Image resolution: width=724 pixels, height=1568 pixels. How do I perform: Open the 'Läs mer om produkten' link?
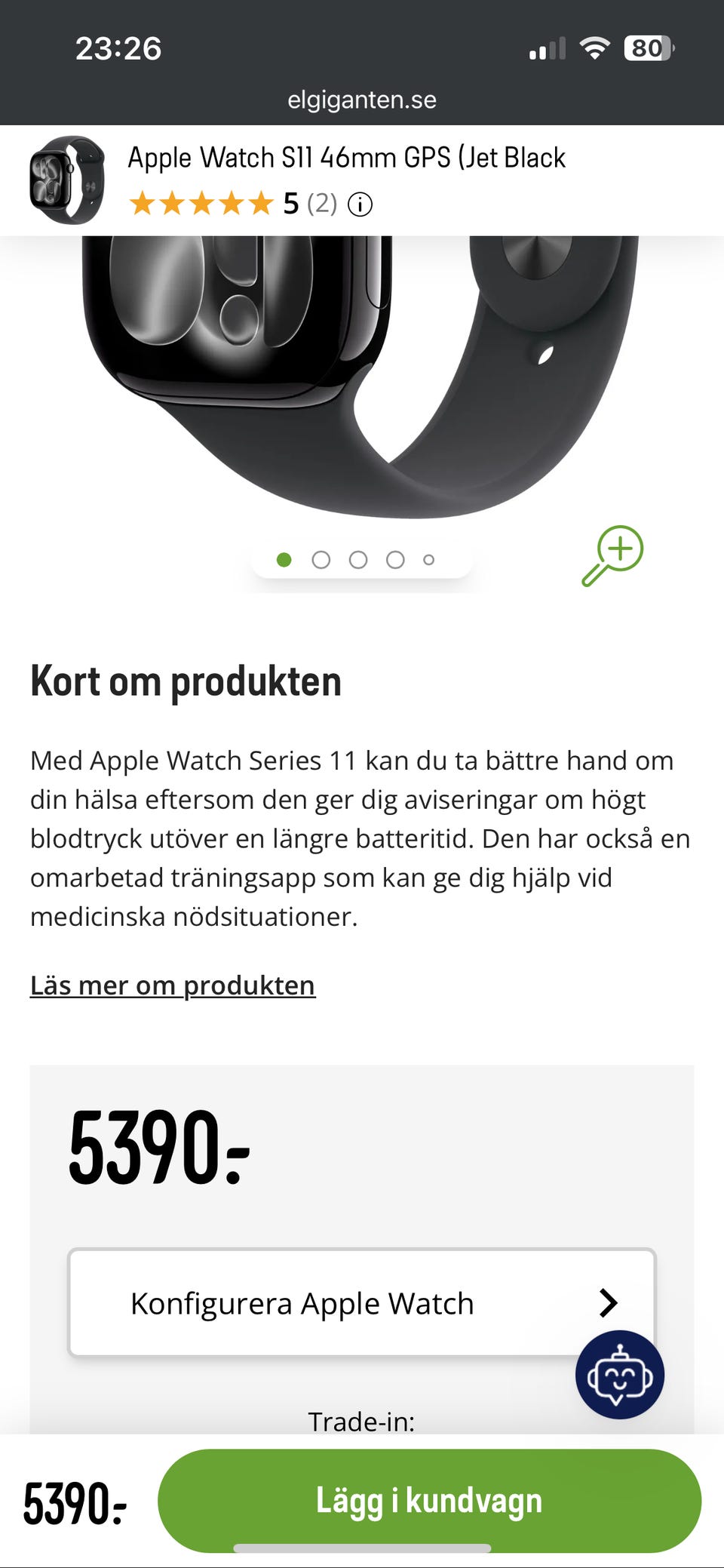pos(173,985)
